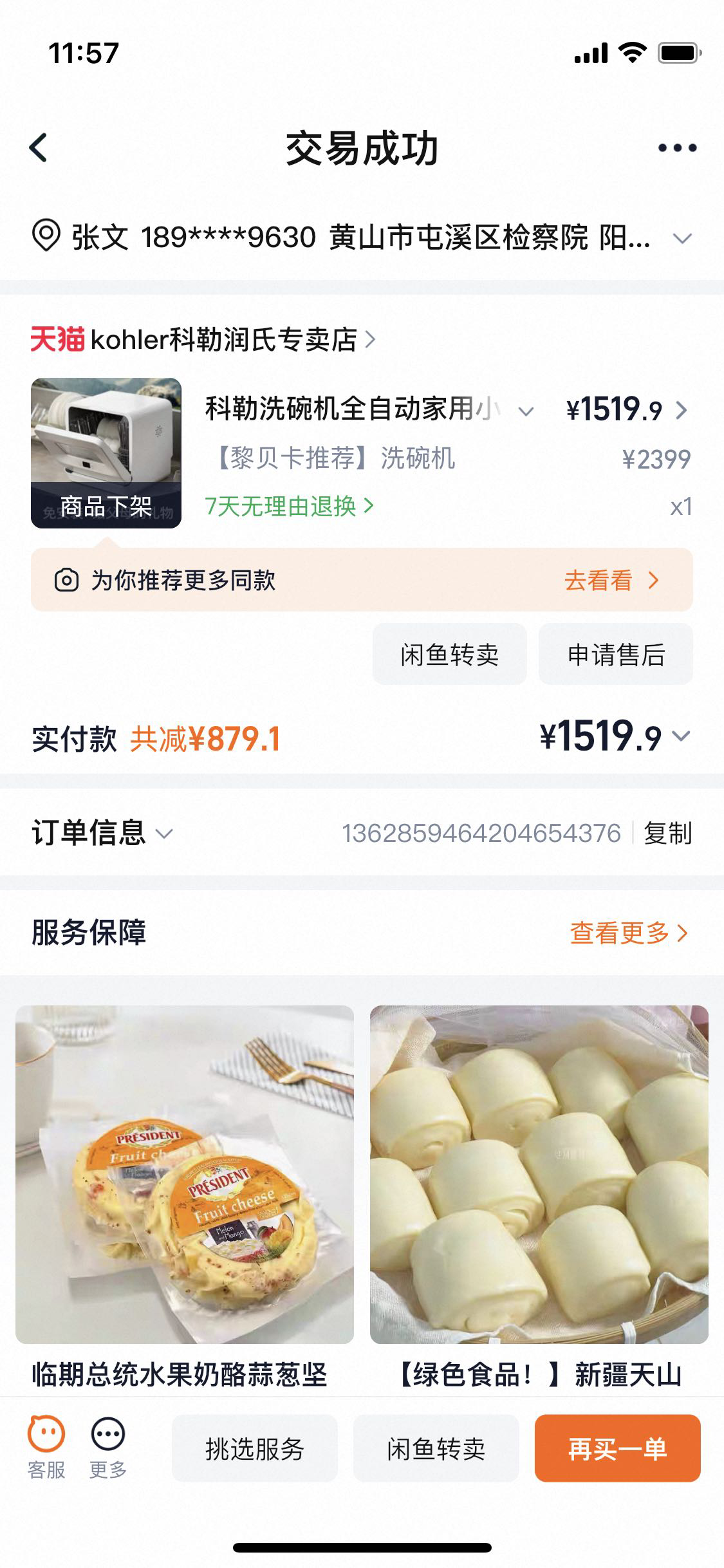
Task: View the 7天无理由退换 policy
Action: click(x=289, y=507)
